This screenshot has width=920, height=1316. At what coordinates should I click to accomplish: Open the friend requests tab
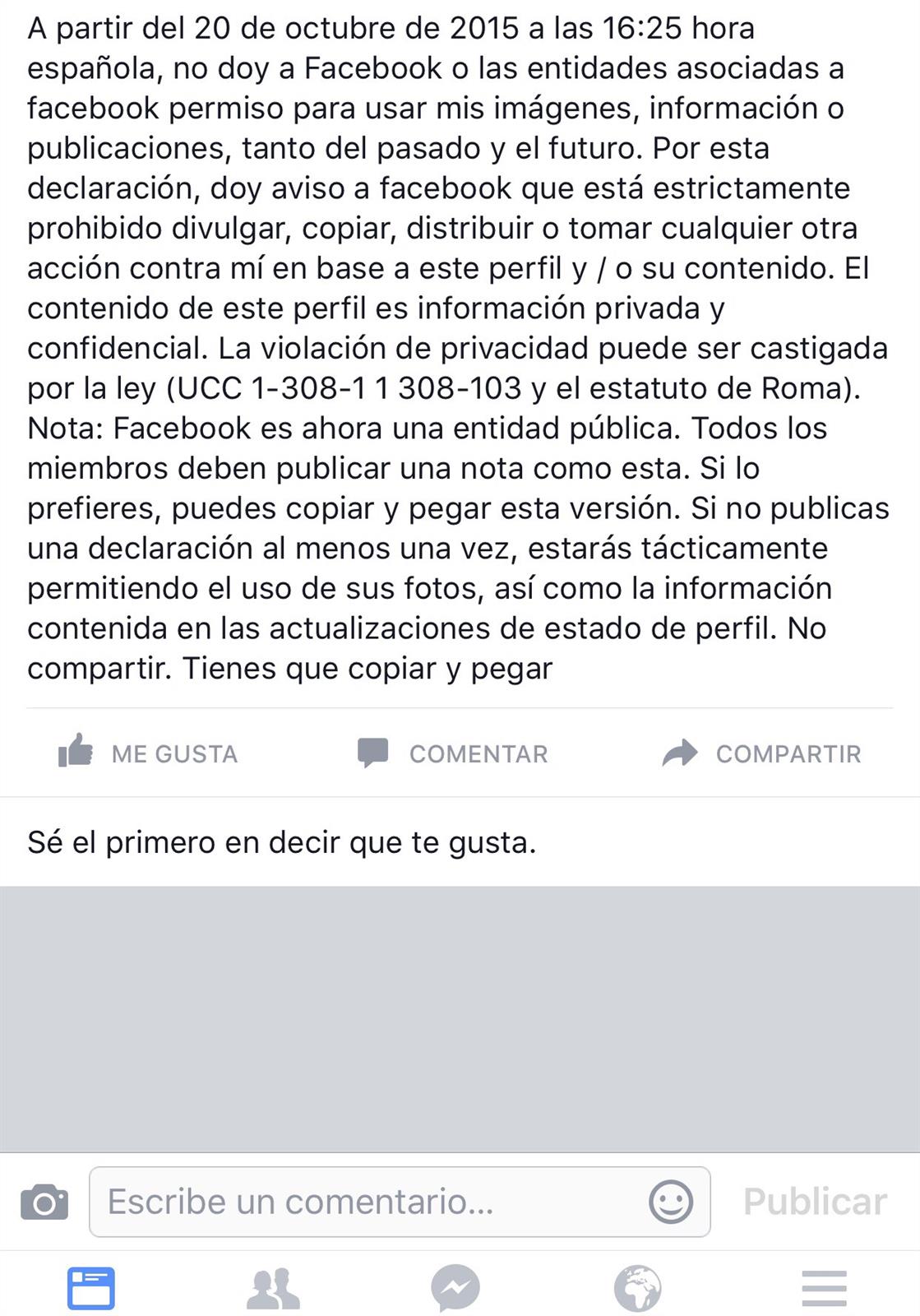coord(274,1288)
